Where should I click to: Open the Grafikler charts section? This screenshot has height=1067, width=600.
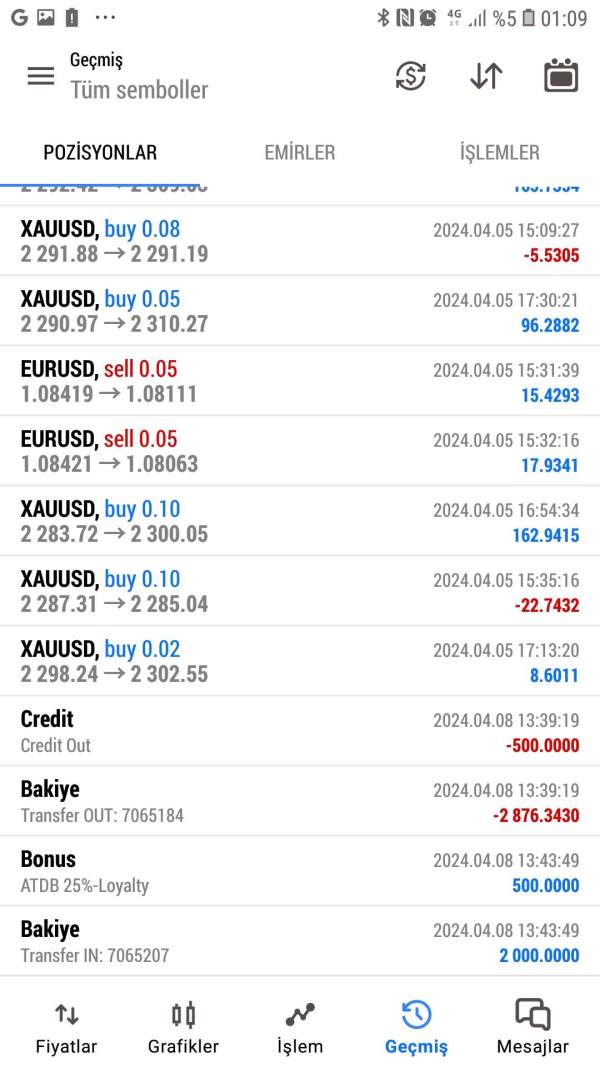183,1028
